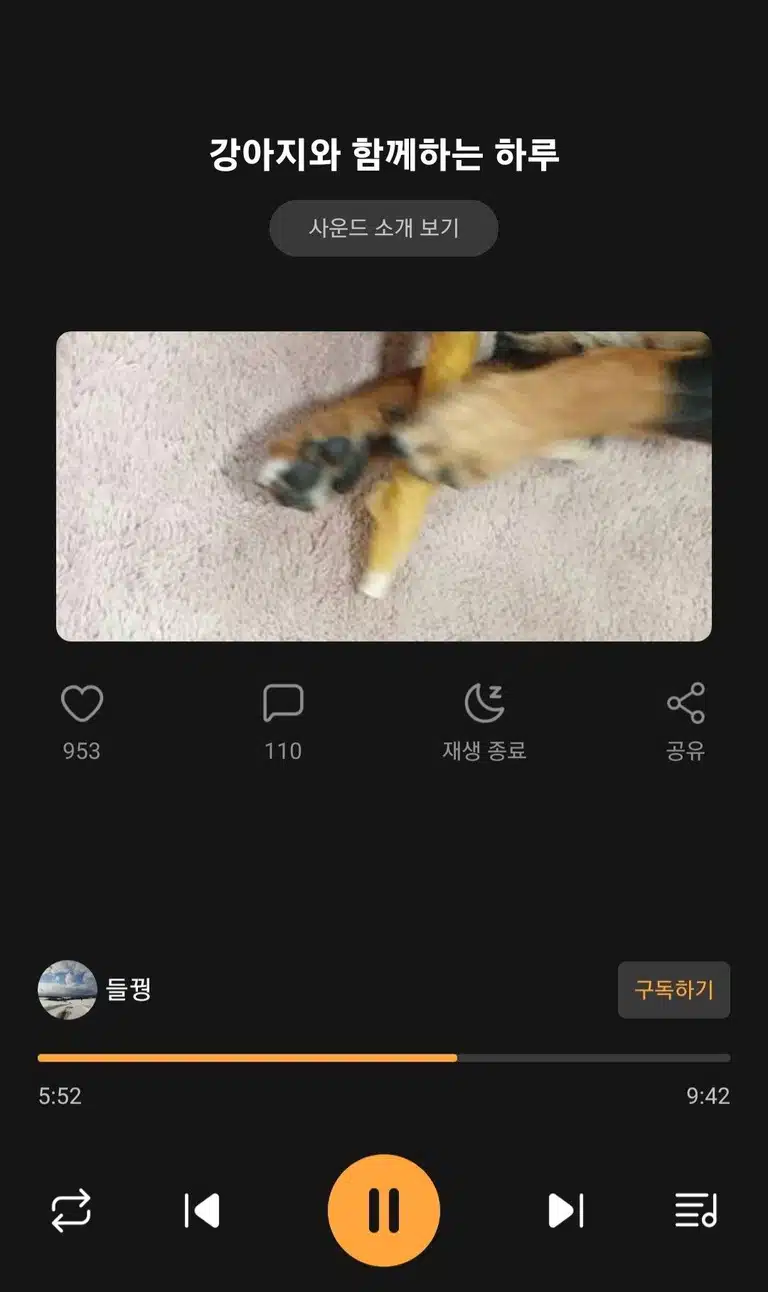Skip to the previous track
768x1292 pixels.
[202, 1211]
